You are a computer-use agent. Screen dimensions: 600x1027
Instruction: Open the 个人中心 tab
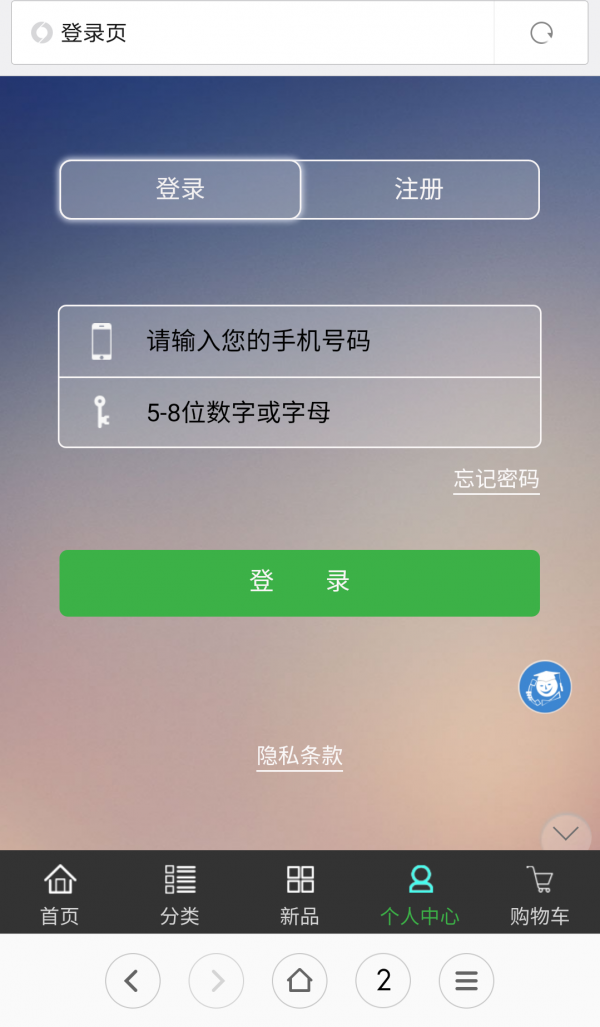coord(420,894)
